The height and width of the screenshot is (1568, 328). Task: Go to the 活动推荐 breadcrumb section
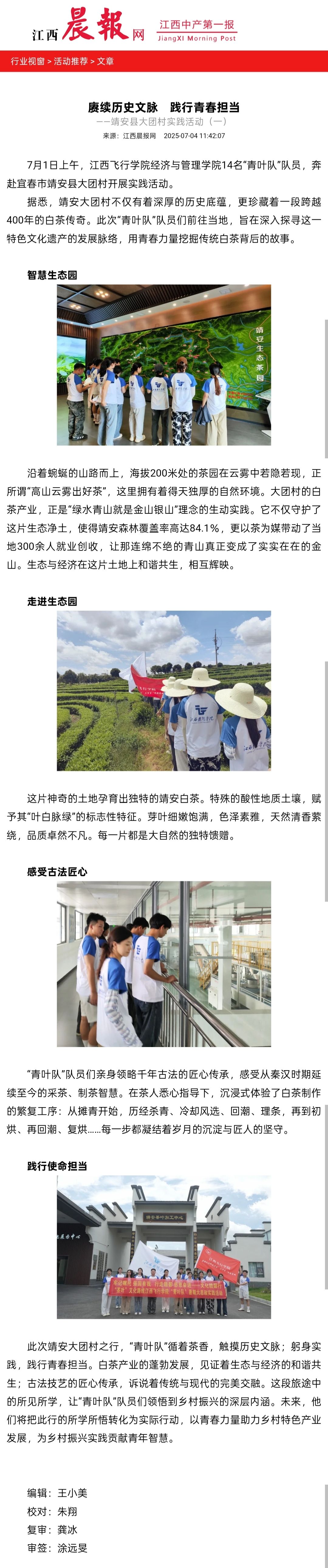[70, 61]
